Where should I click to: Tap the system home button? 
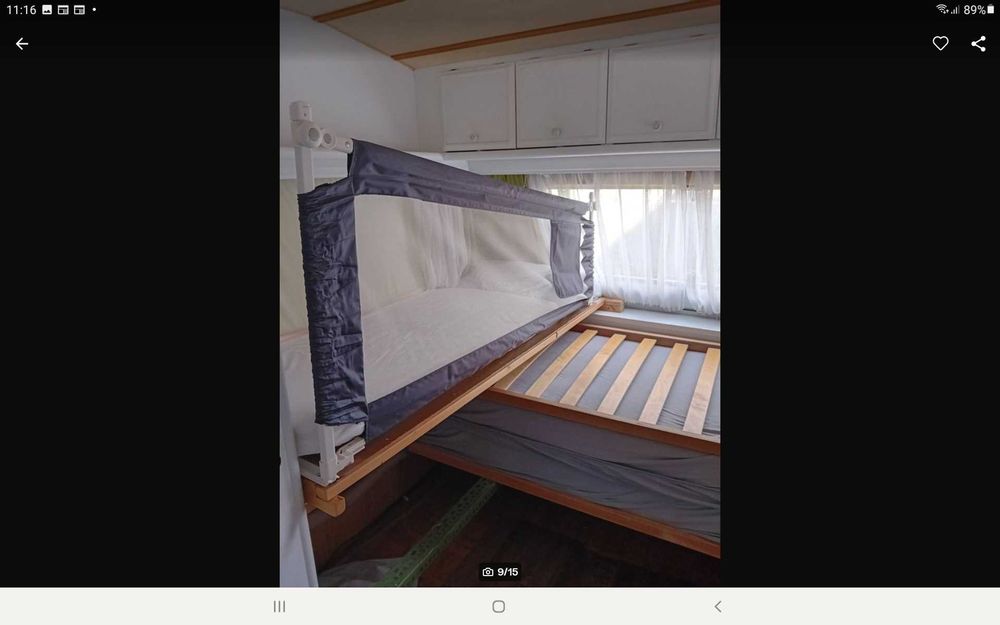click(498, 606)
